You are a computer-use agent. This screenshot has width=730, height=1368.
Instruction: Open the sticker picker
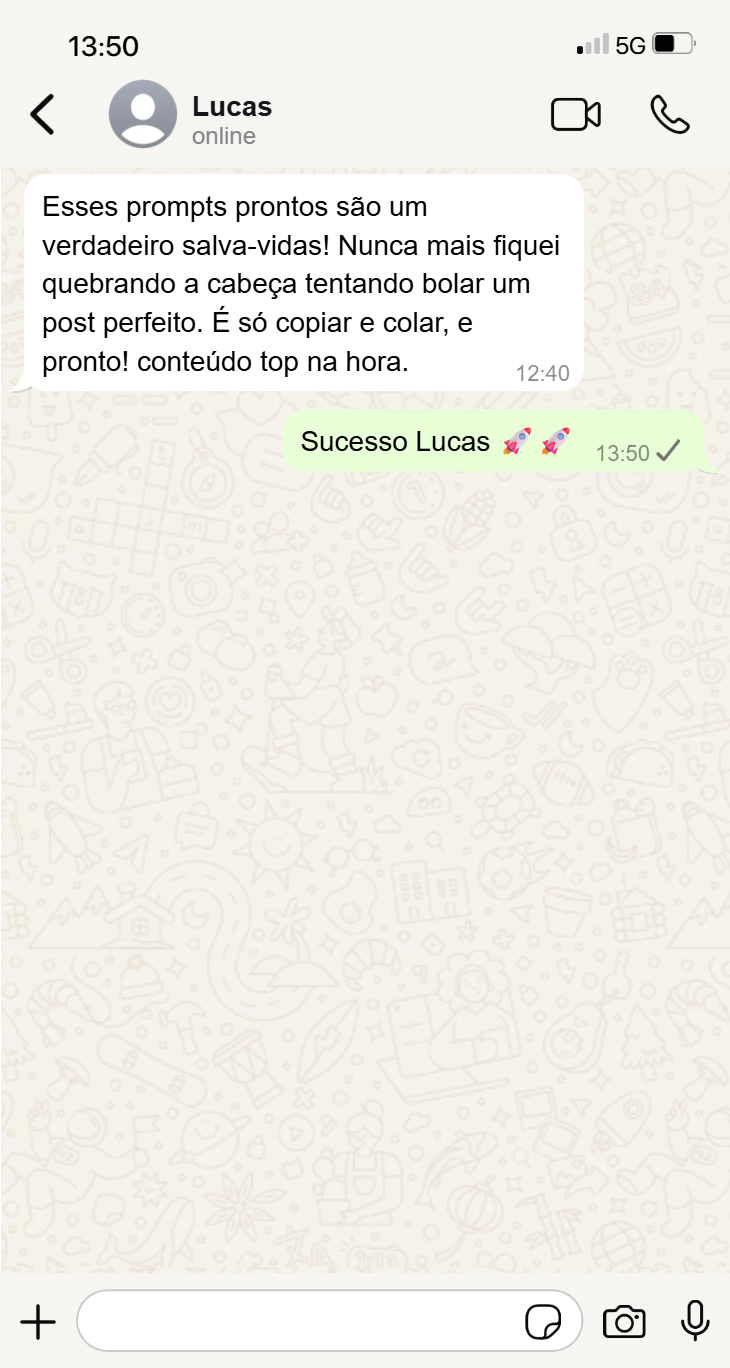(x=543, y=1322)
